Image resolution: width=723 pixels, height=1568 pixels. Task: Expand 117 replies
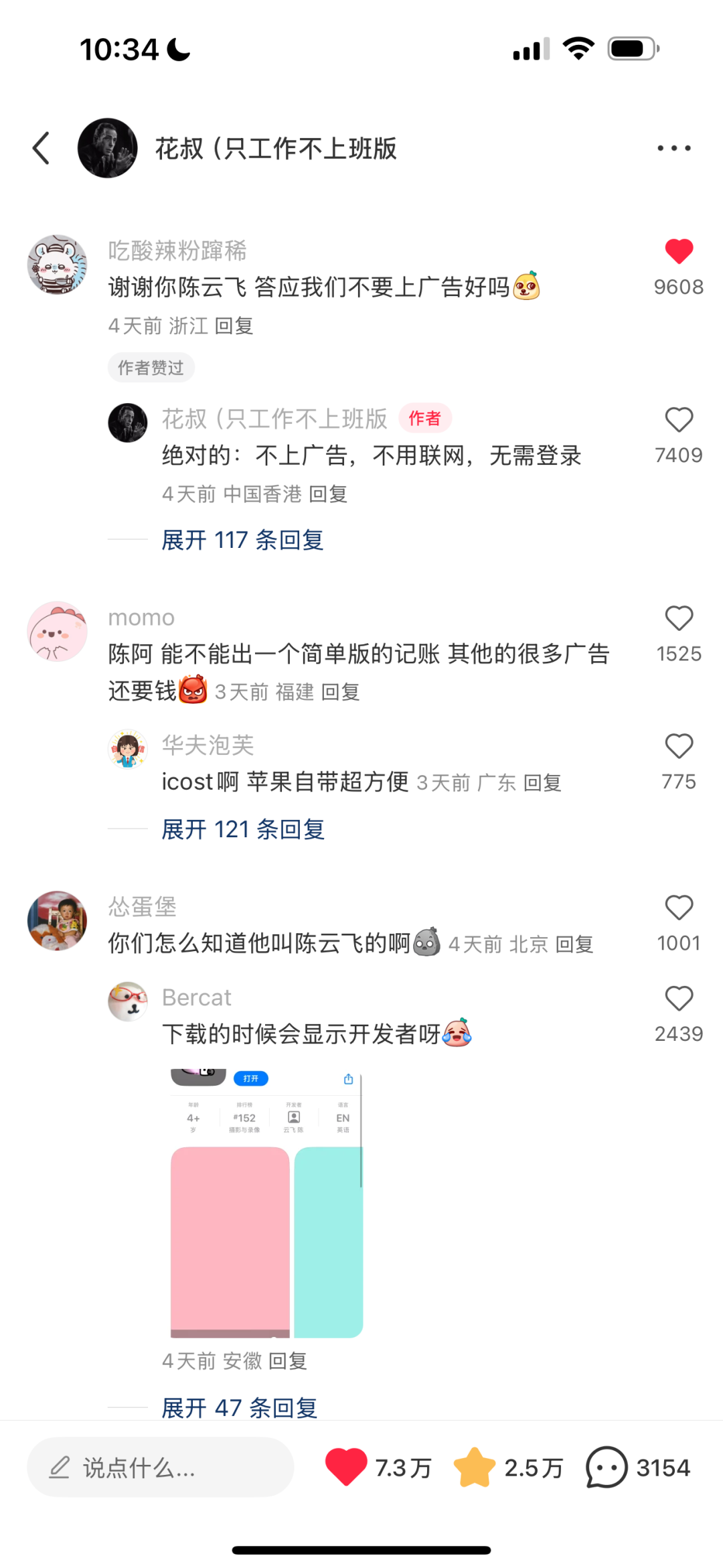pos(242,540)
